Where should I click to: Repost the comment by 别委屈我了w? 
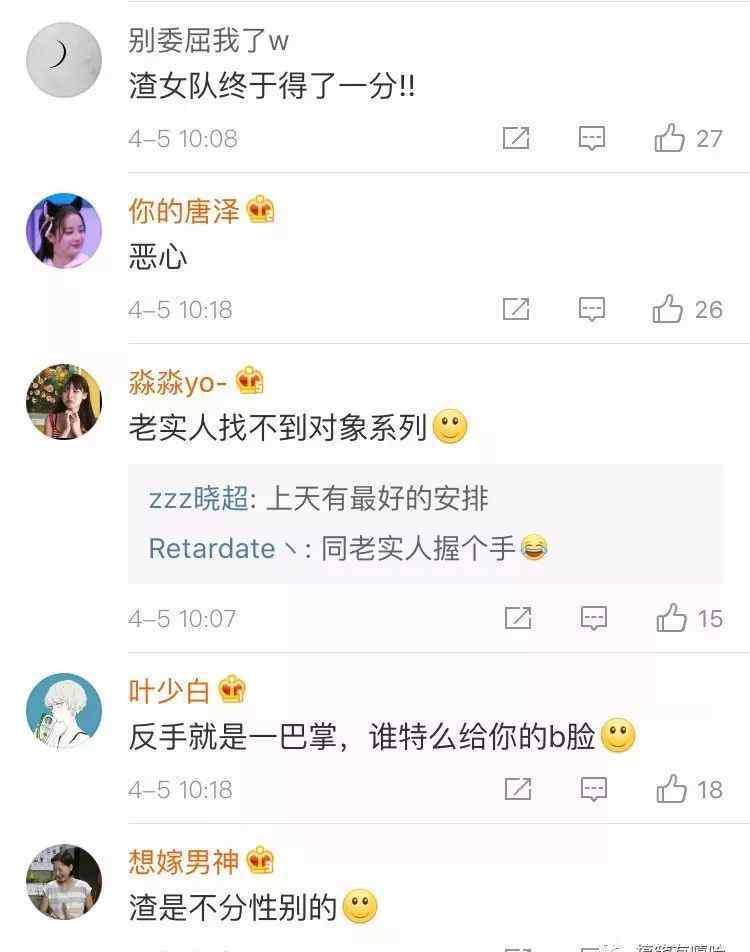click(x=516, y=138)
